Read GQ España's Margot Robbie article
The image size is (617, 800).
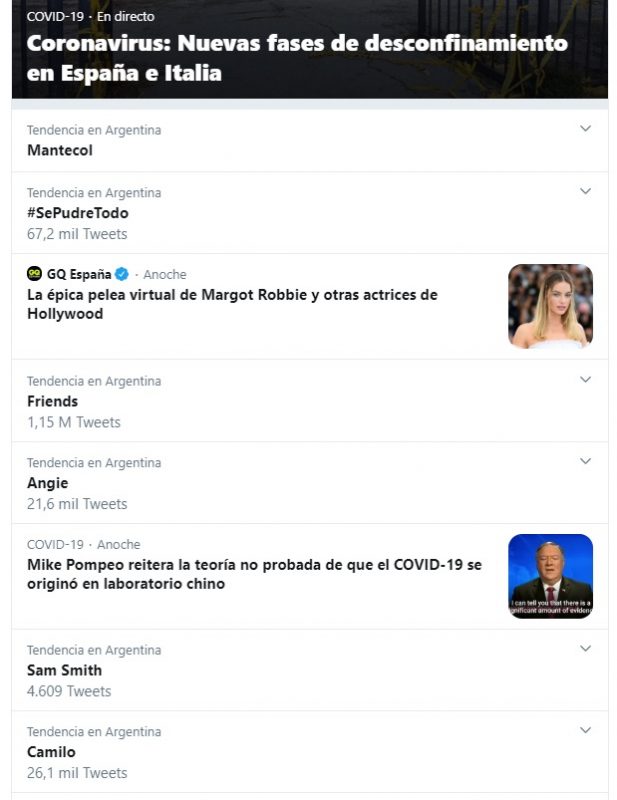(x=232, y=304)
